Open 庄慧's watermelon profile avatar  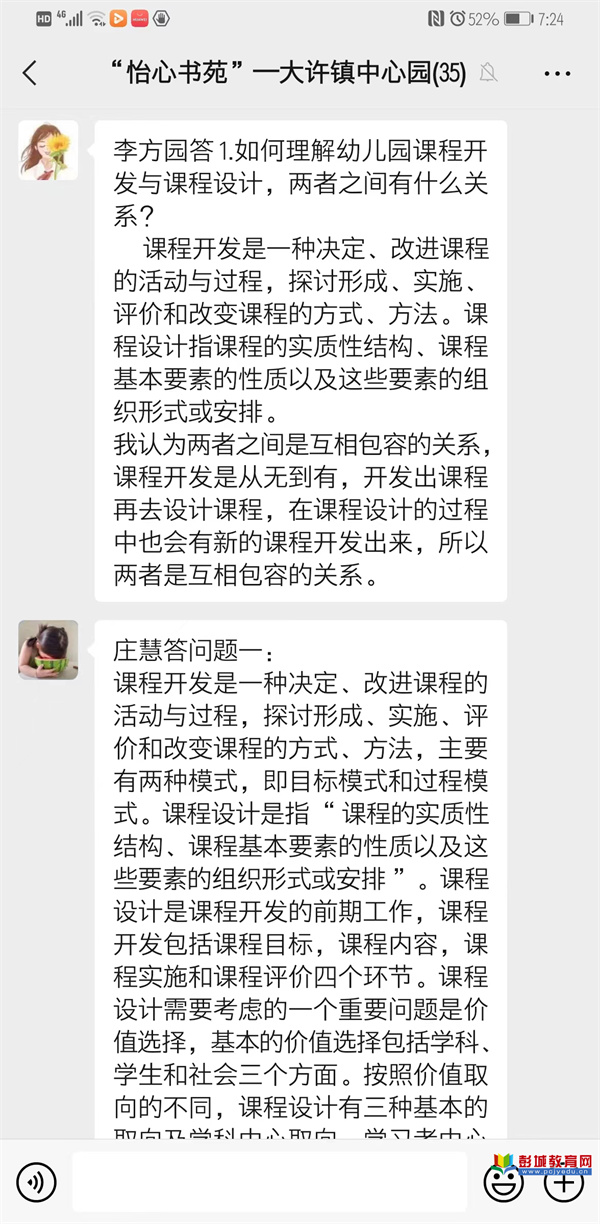pyautogui.click(x=48, y=650)
